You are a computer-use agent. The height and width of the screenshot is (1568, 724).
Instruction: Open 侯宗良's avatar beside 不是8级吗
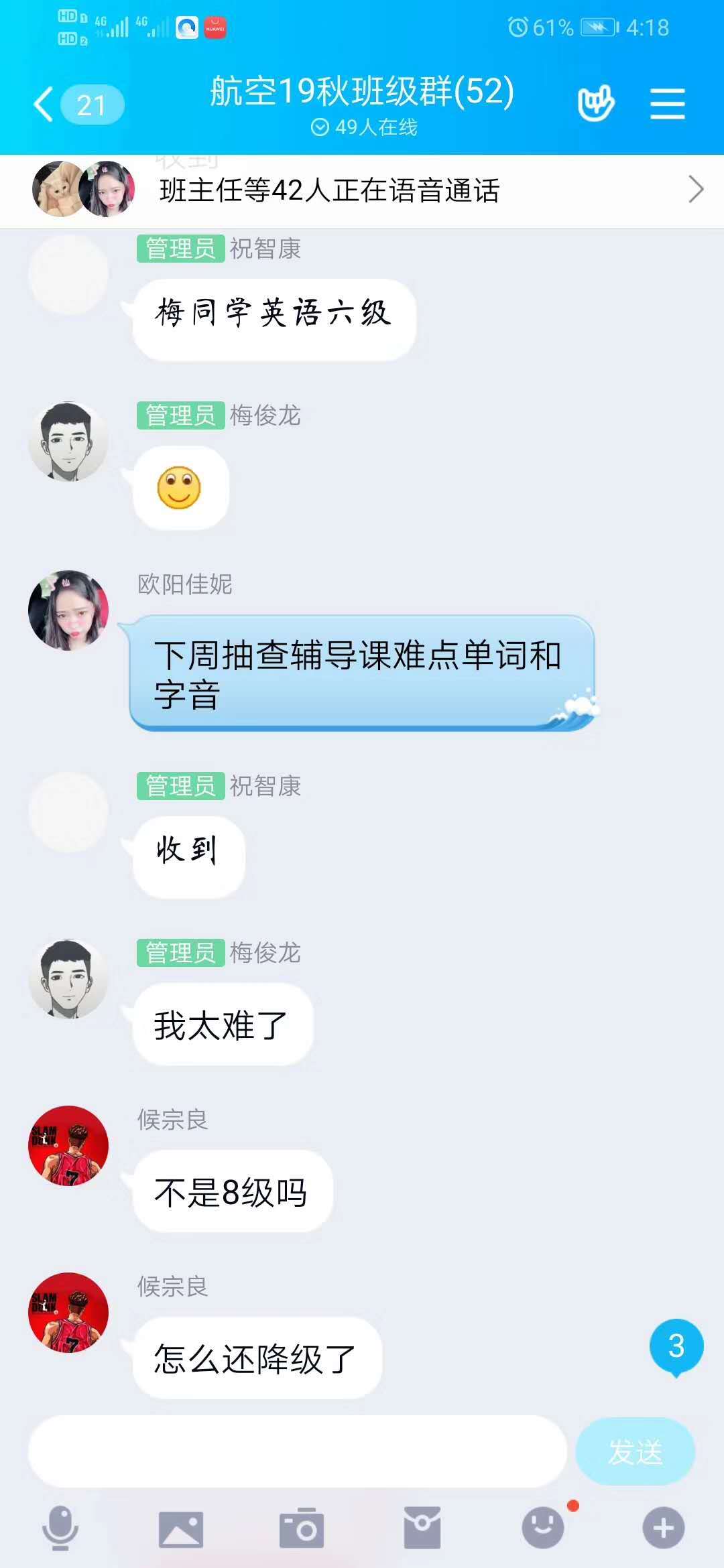68,1146
